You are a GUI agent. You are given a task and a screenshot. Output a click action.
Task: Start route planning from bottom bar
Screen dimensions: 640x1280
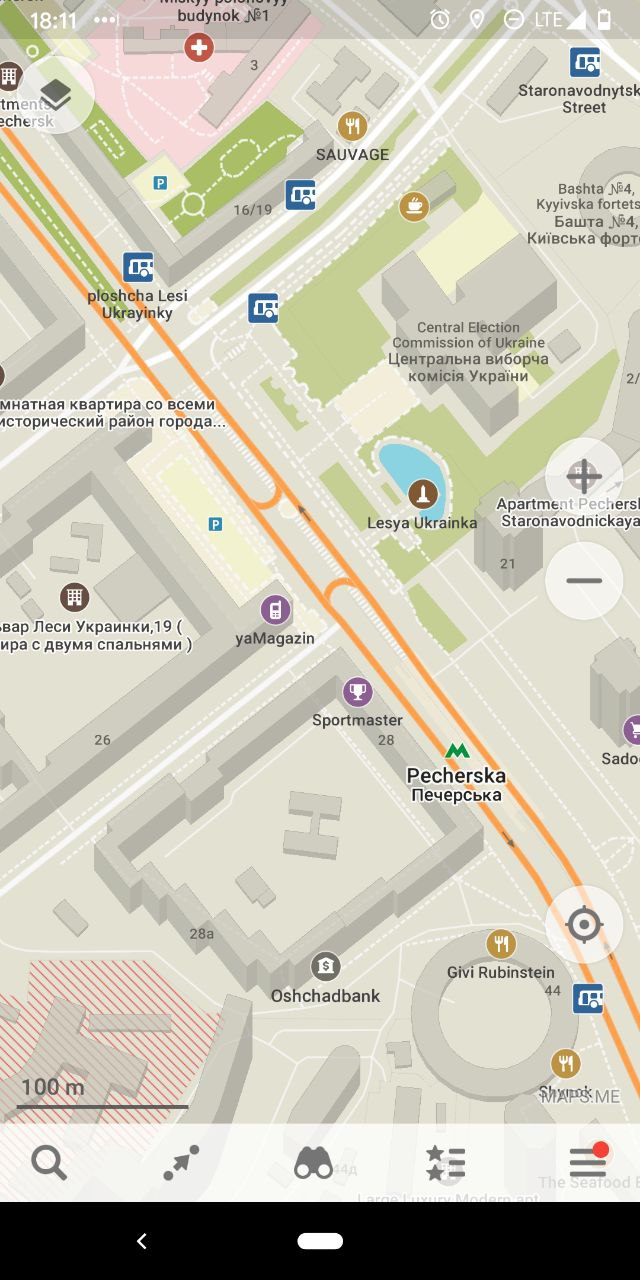[x=181, y=1163]
